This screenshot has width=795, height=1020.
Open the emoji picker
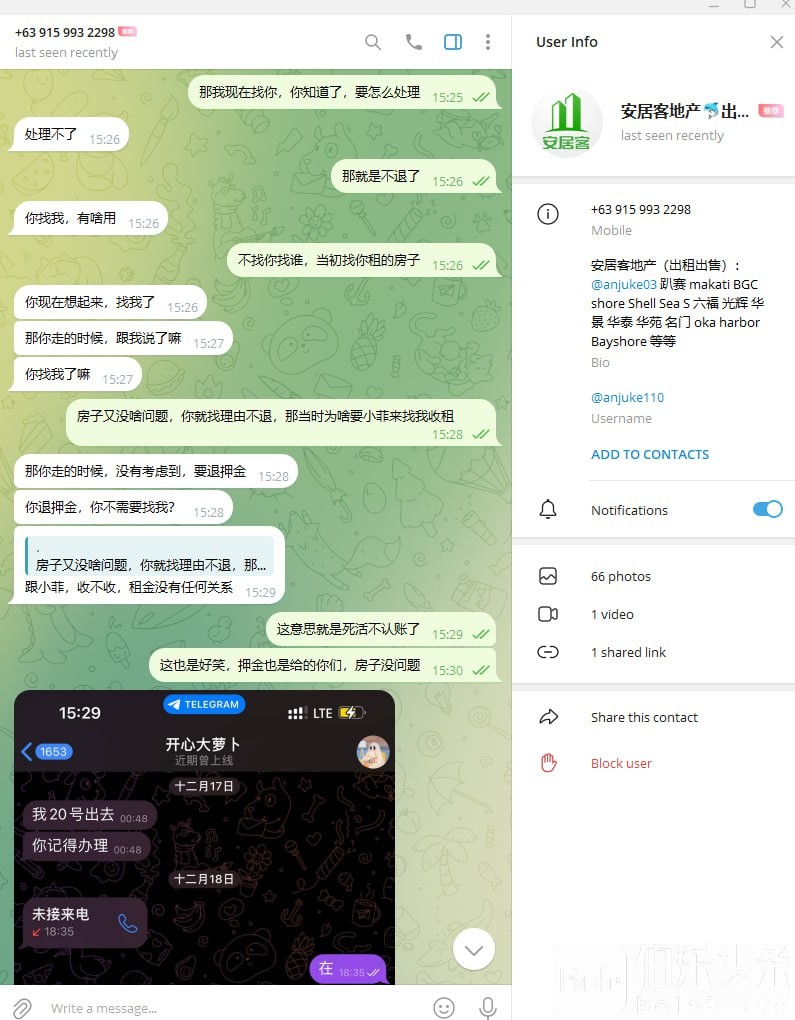click(444, 1007)
